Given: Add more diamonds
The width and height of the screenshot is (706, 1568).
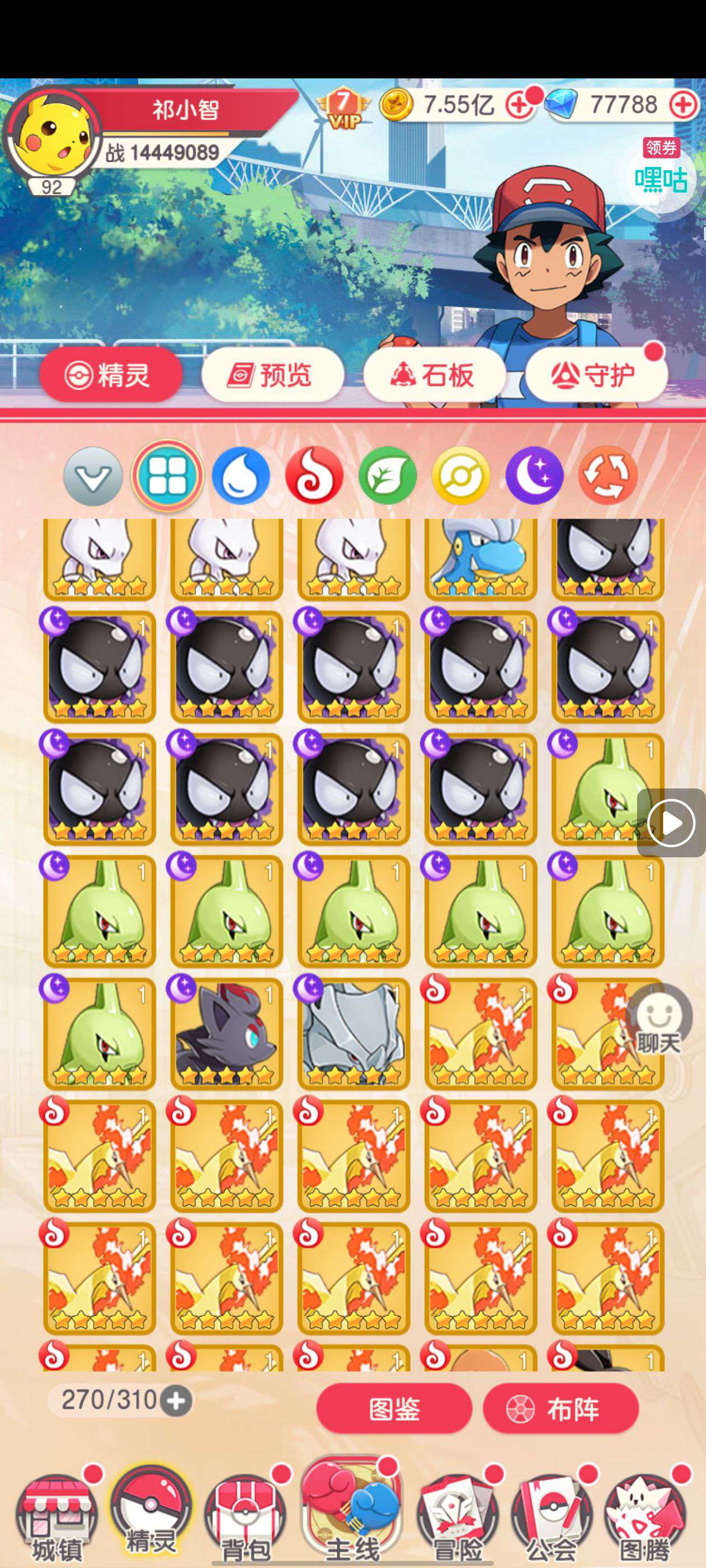Looking at the screenshot, I should [683, 105].
